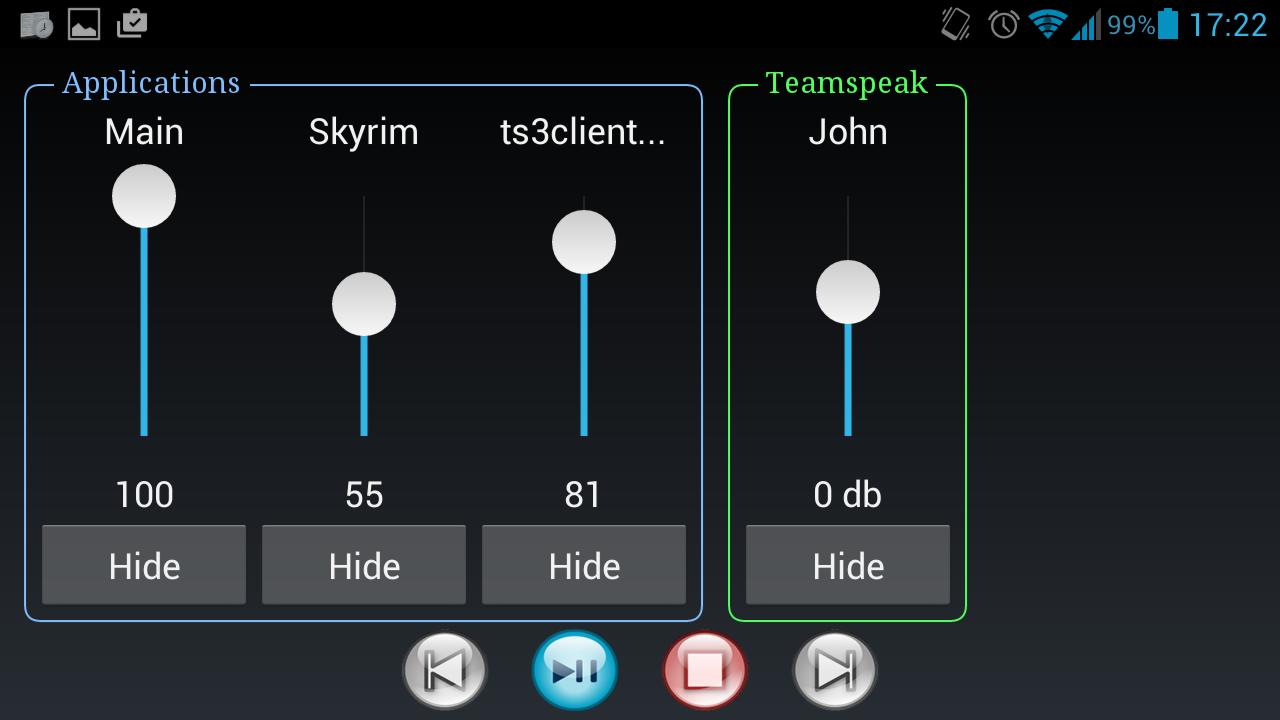Skip to the previous track
Screen dimensions: 1280x720
pos(445,670)
